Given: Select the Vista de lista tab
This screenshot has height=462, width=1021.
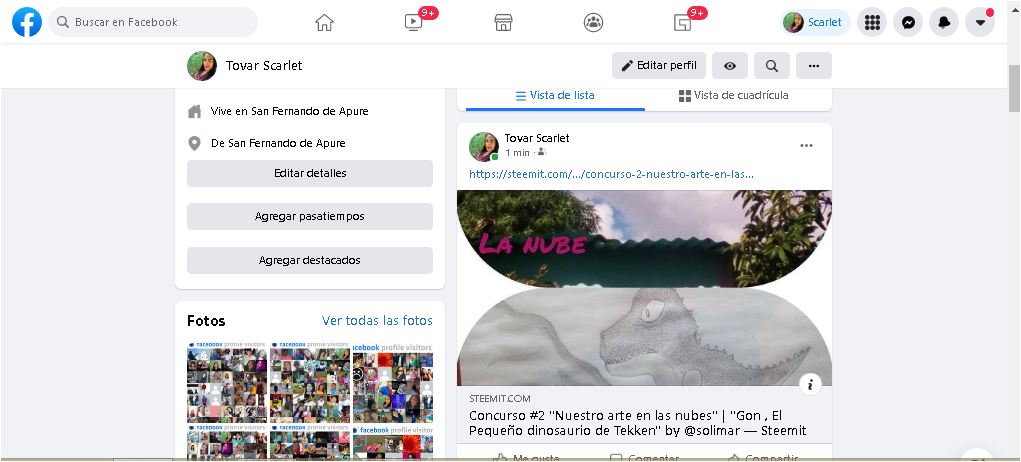Looking at the screenshot, I should click(x=555, y=96).
